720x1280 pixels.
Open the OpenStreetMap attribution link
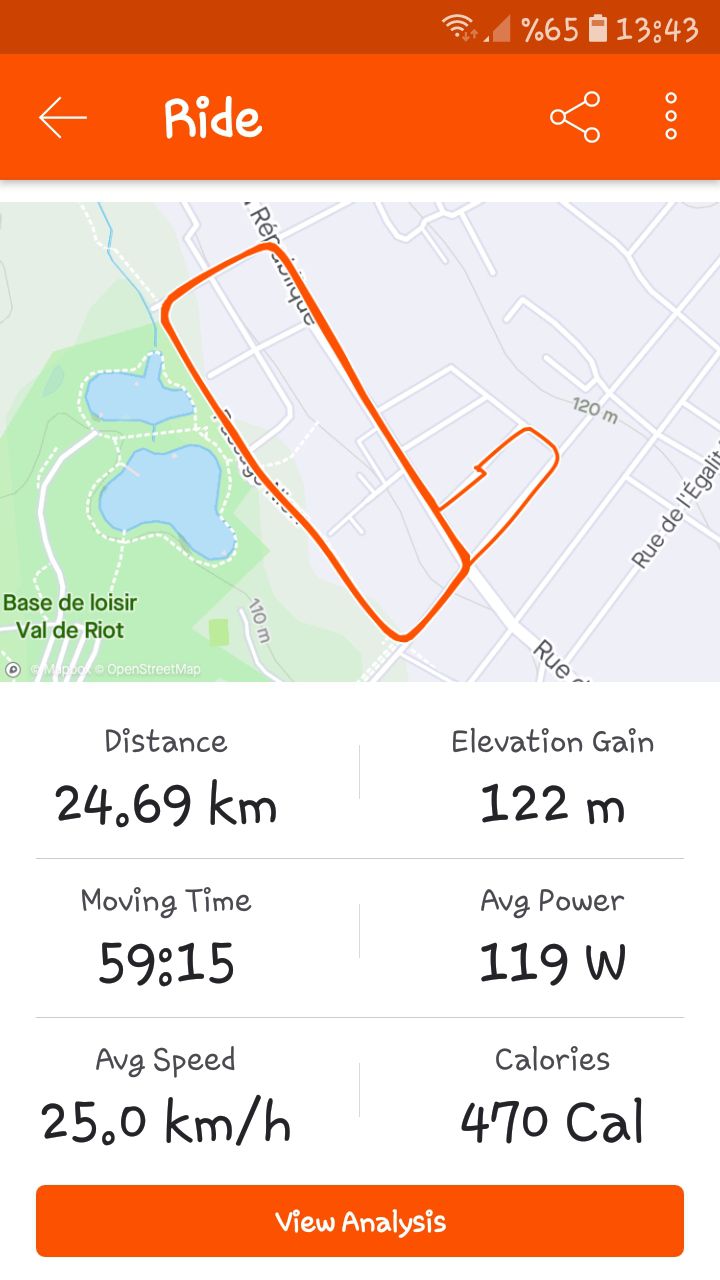(x=151, y=670)
